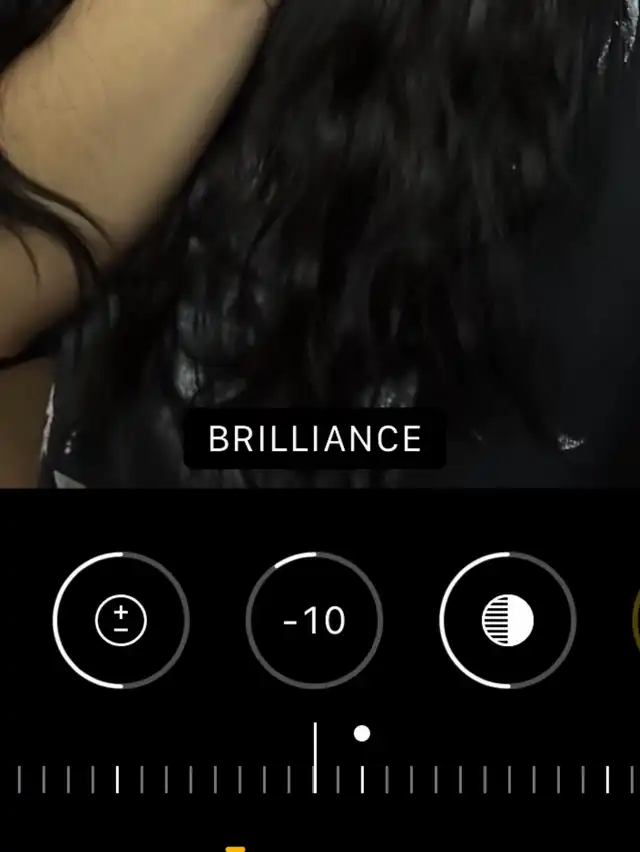640x852 pixels.
Task: Select the Exposure adjustment dial
Action: 121,620
